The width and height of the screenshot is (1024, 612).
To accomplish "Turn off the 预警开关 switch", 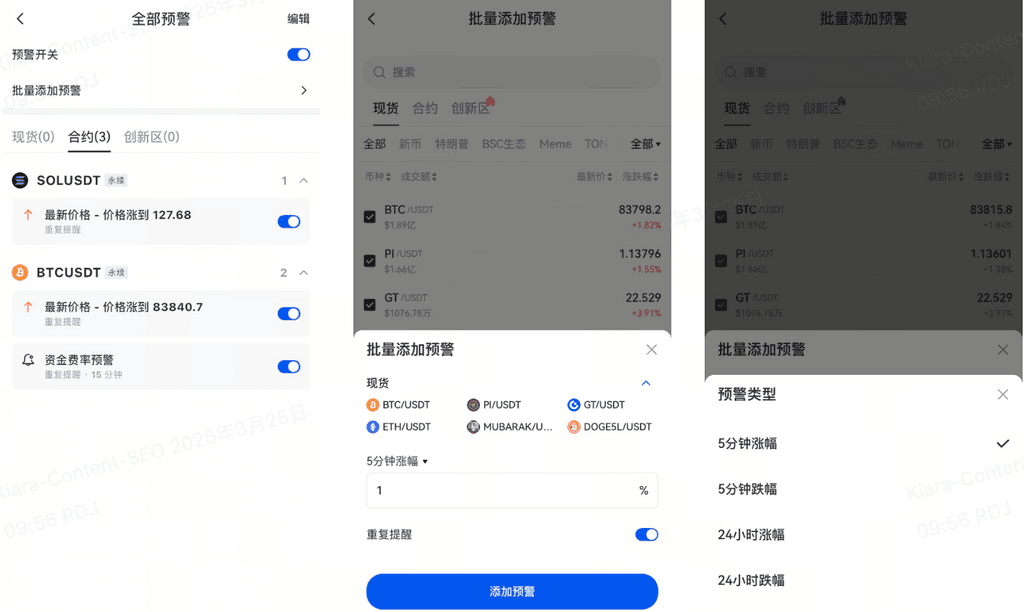I will click(298, 55).
